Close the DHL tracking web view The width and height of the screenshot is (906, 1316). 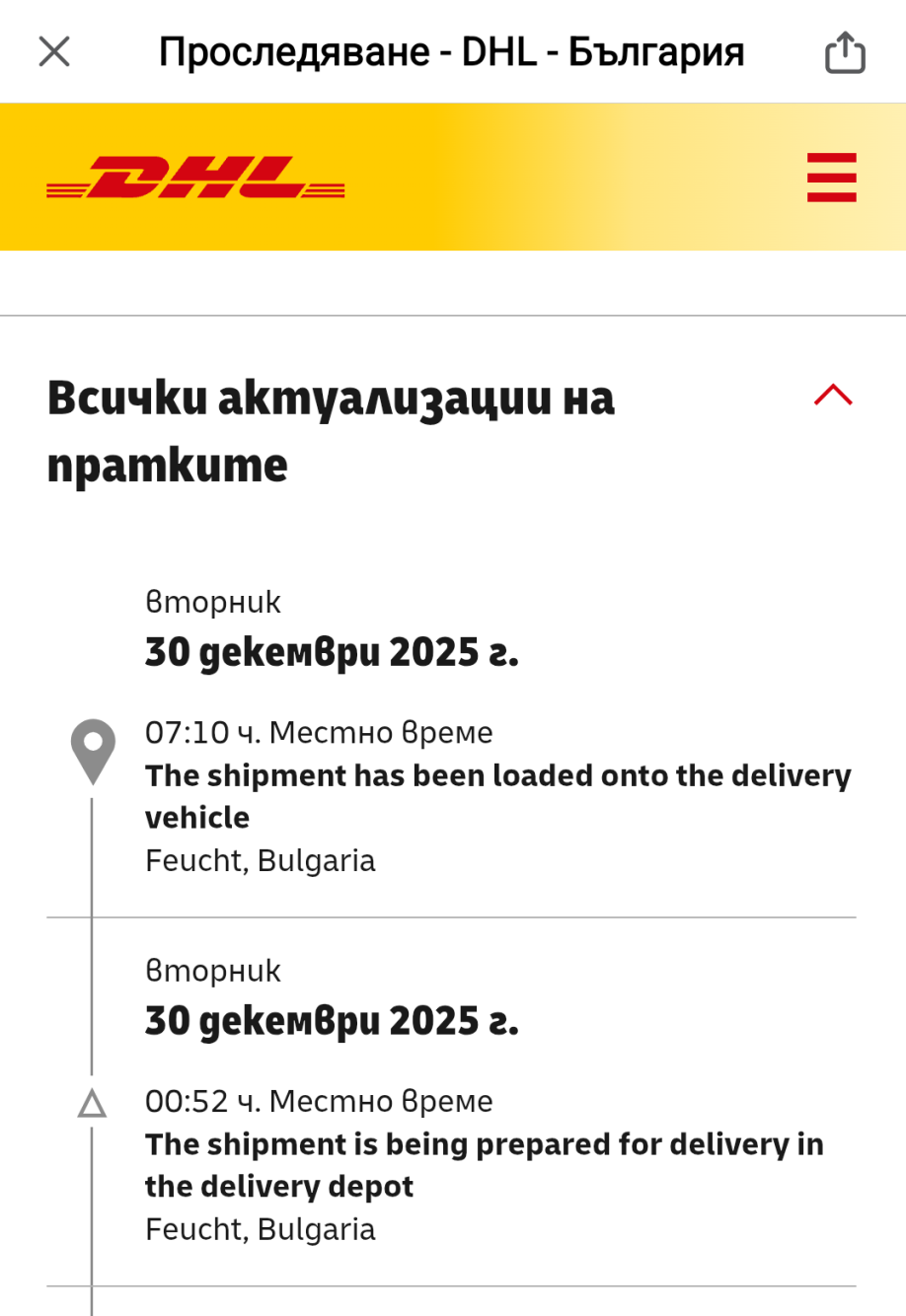pyautogui.click(x=54, y=51)
